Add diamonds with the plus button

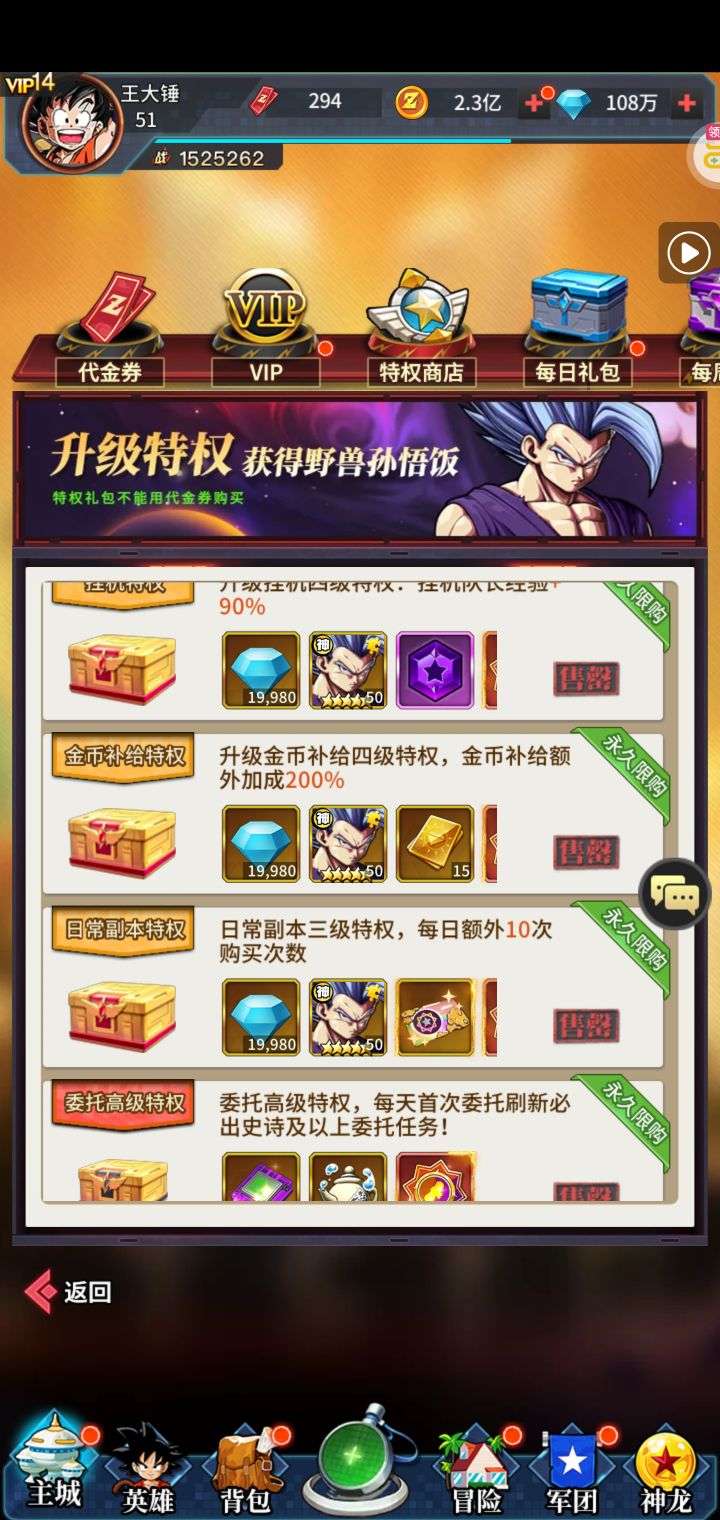687,103
